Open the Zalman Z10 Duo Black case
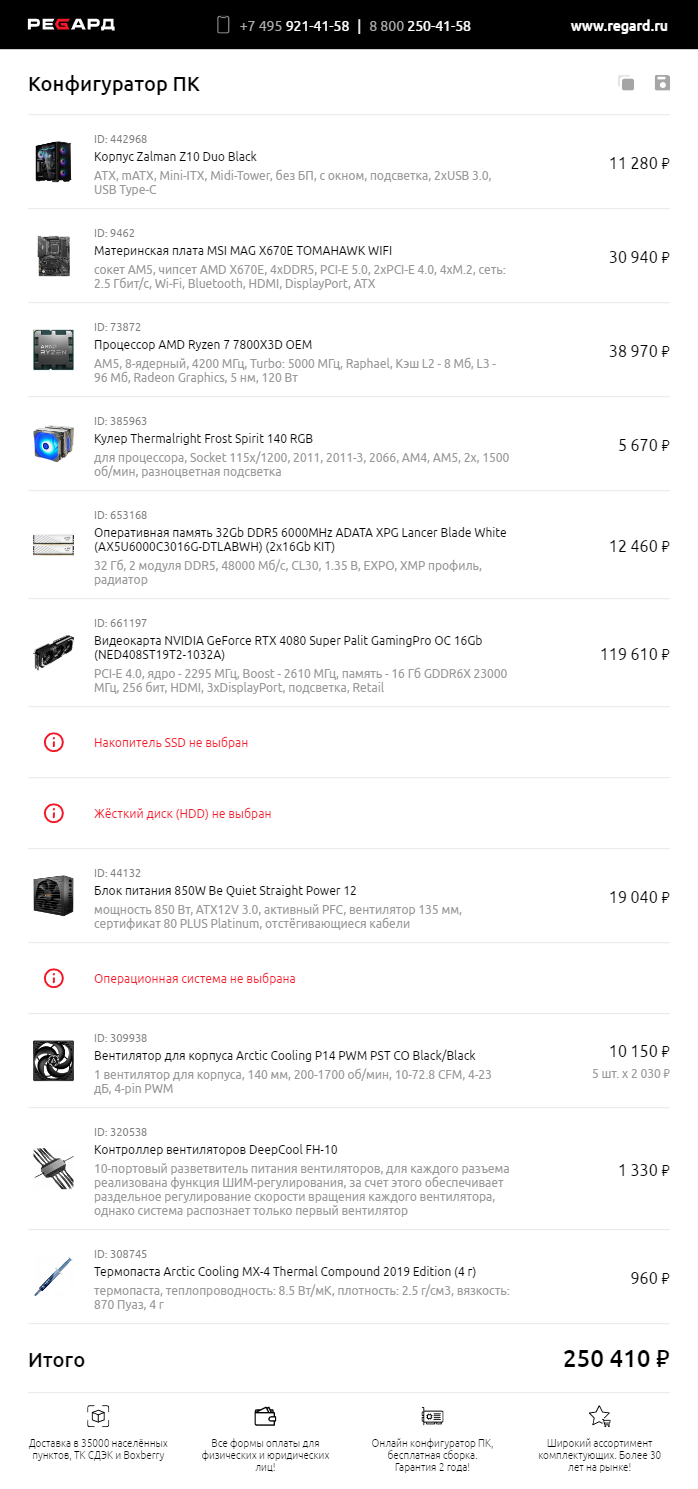This screenshot has width=698, height=1489. click(175, 157)
